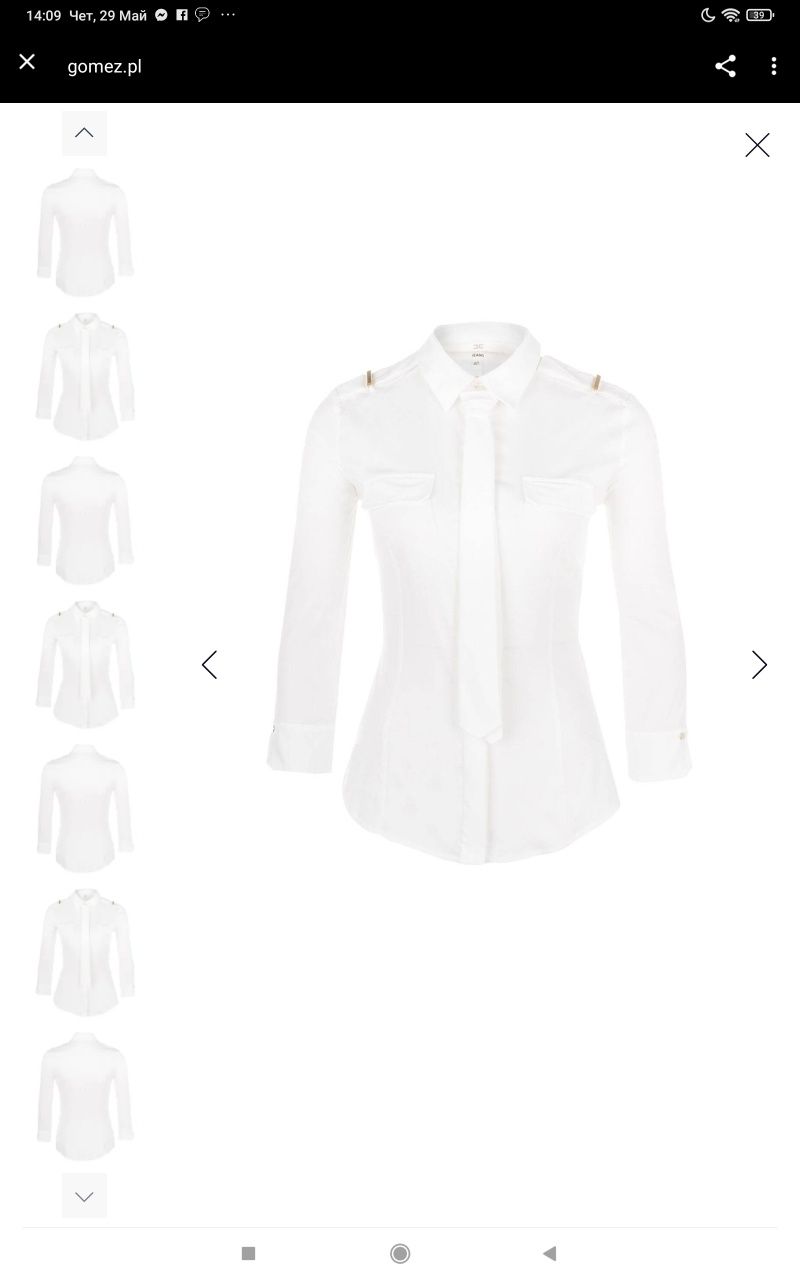Image resolution: width=800 pixels, height=1280 pixels.
Task: Share the gomez.pl page
Action: pos(726,66)
